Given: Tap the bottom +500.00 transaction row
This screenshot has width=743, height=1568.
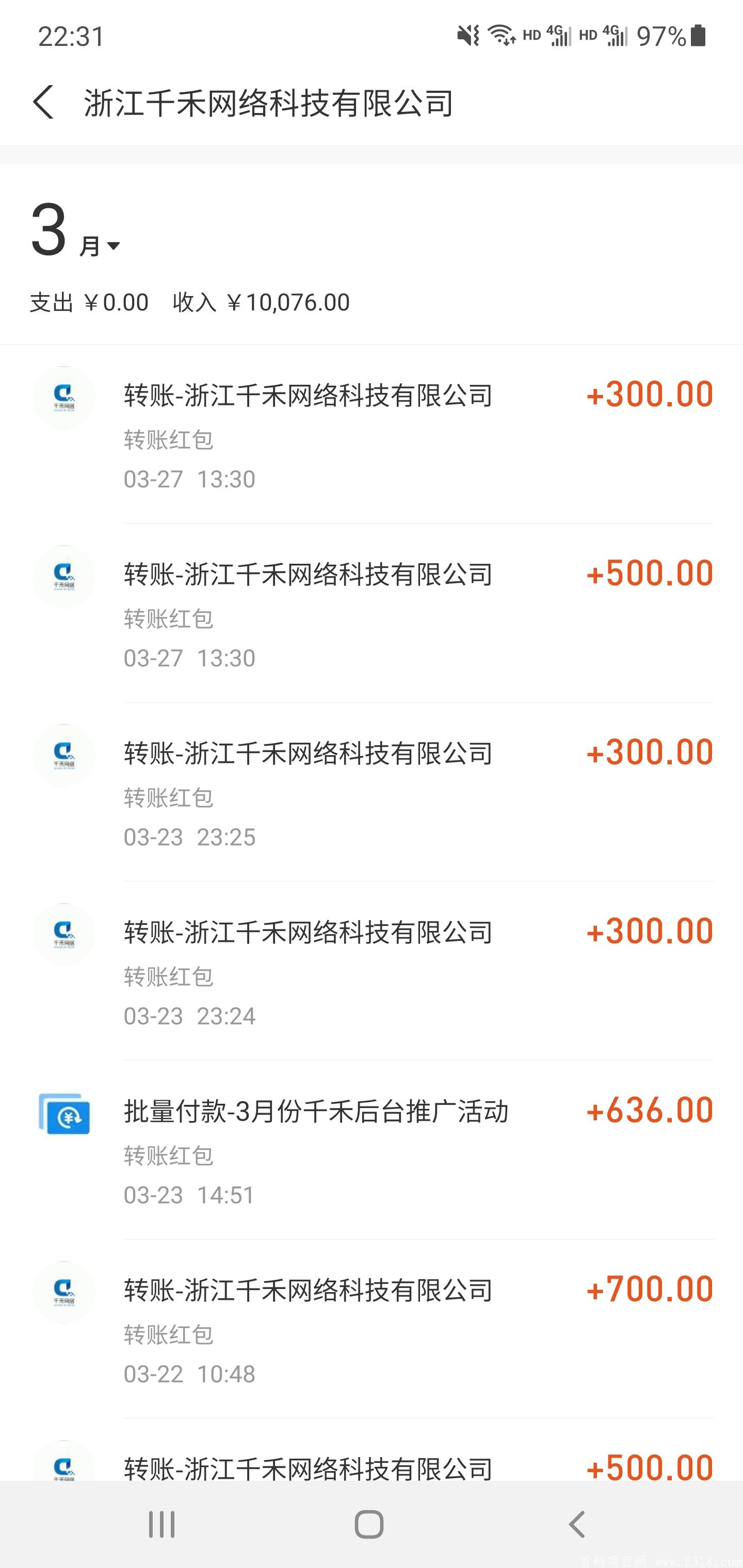Looking at the screenshot, I should tap(372, 1467).
